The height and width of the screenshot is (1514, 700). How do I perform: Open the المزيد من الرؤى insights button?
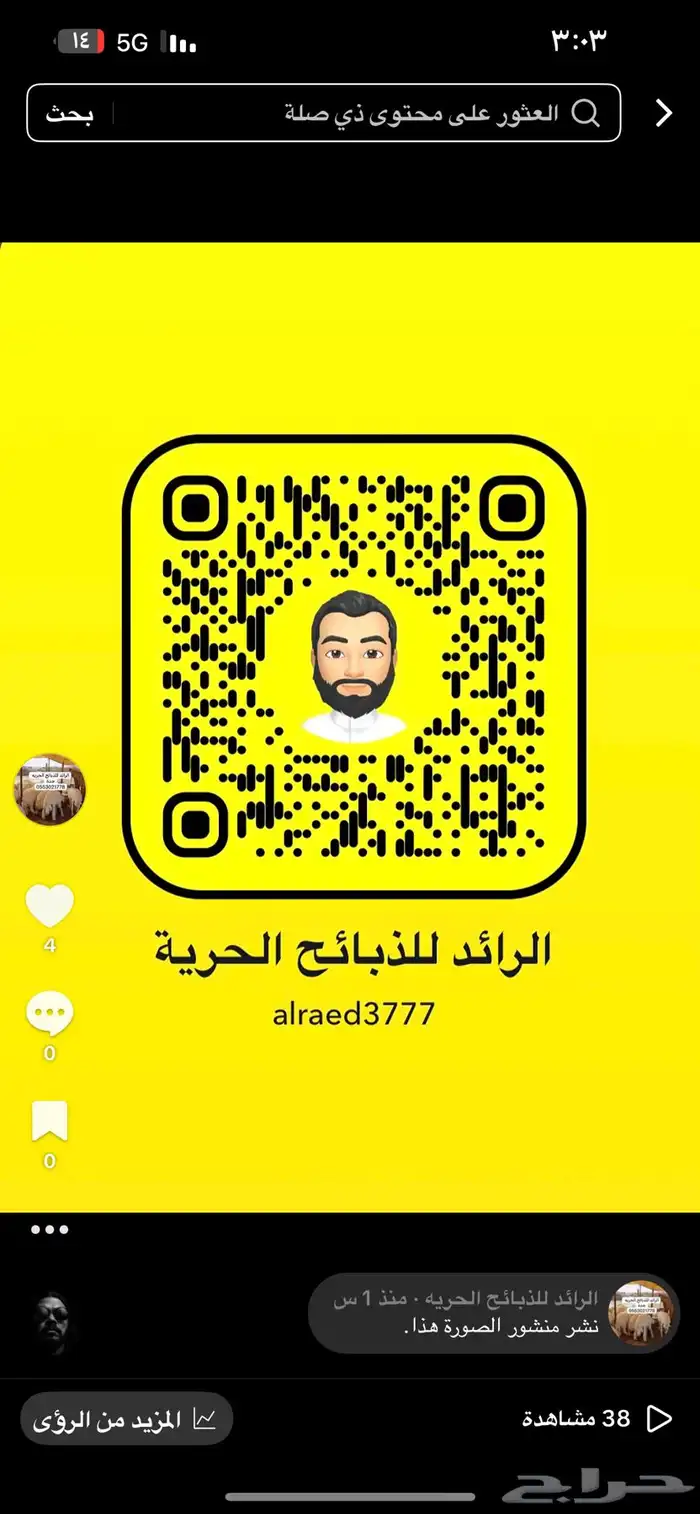(x=127, y=1418)
